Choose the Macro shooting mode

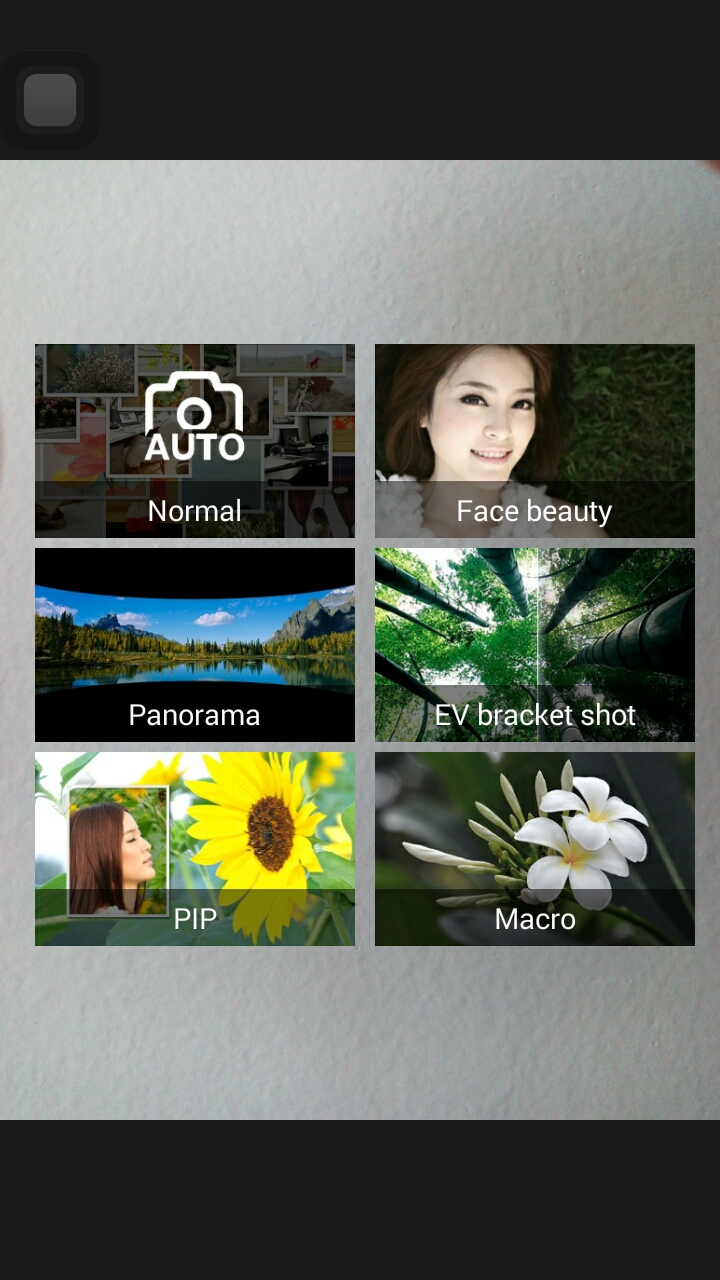[535, 849]
